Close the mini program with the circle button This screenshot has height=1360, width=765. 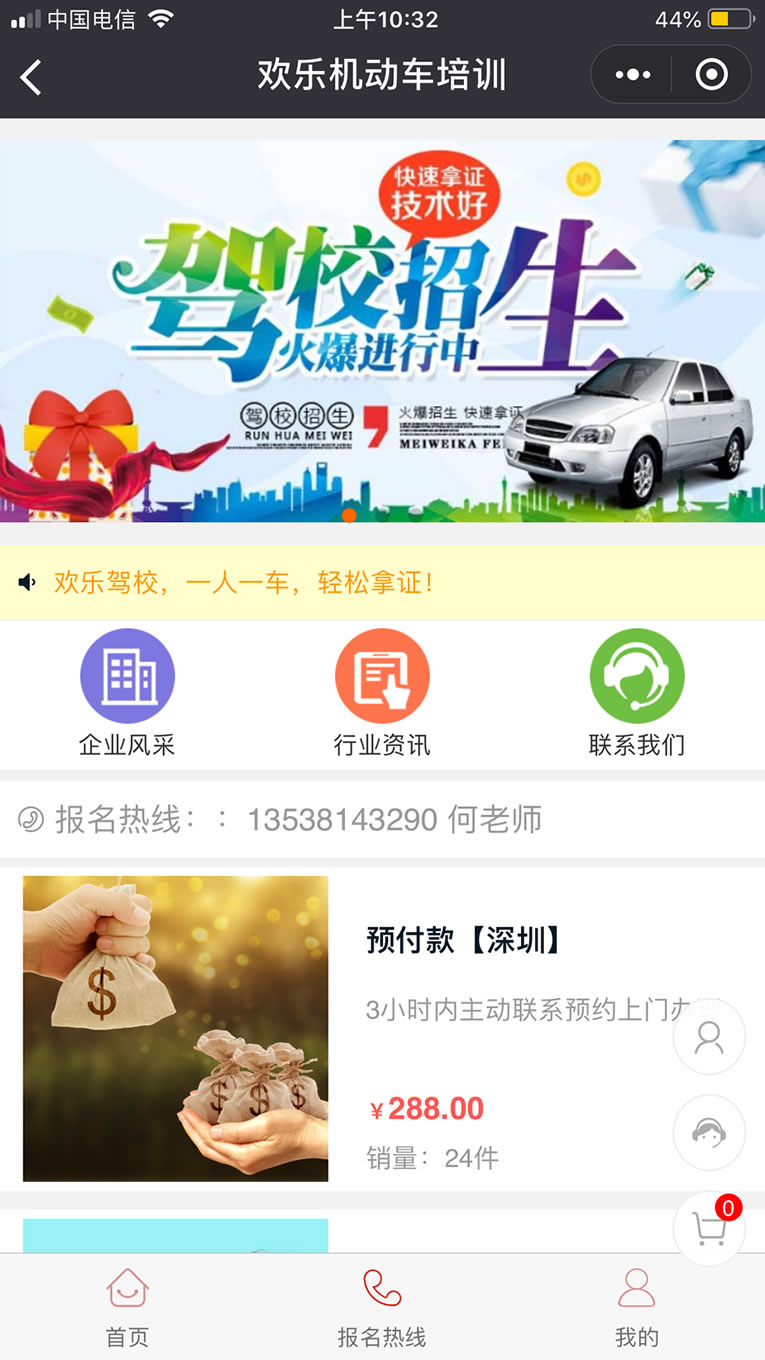coord(711,75)
